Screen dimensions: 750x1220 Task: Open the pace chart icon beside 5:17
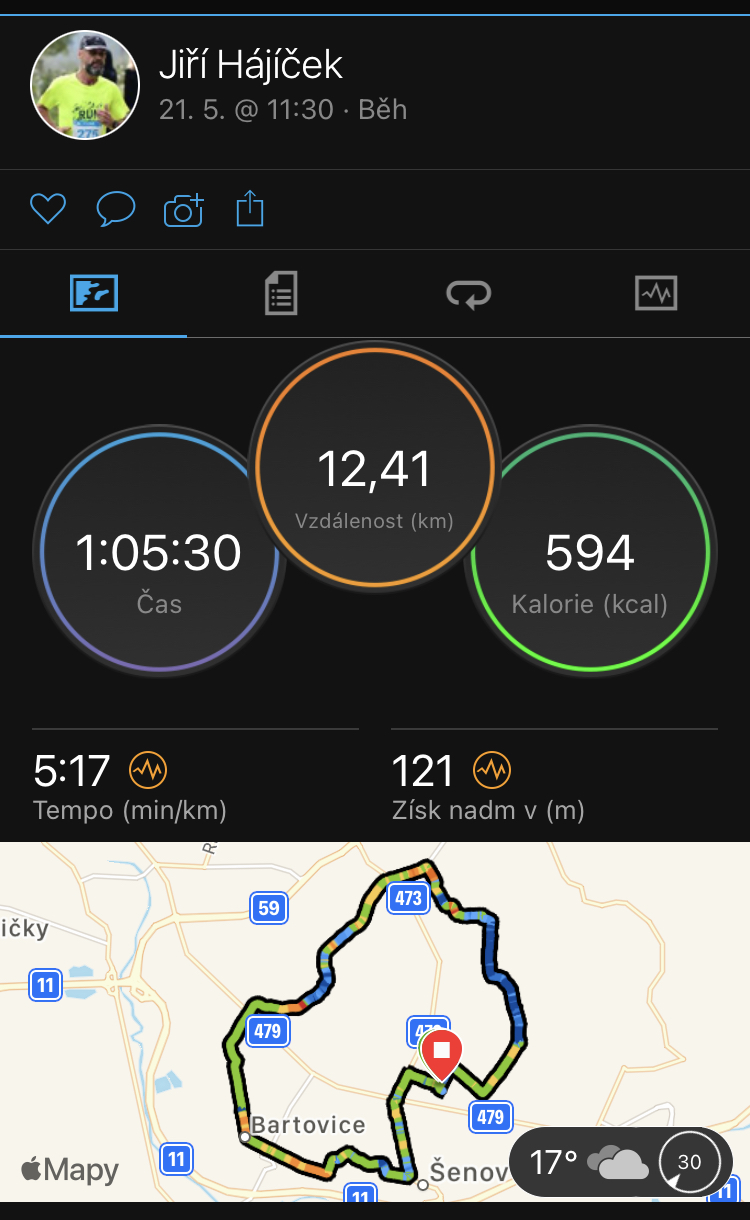point(148,771)
